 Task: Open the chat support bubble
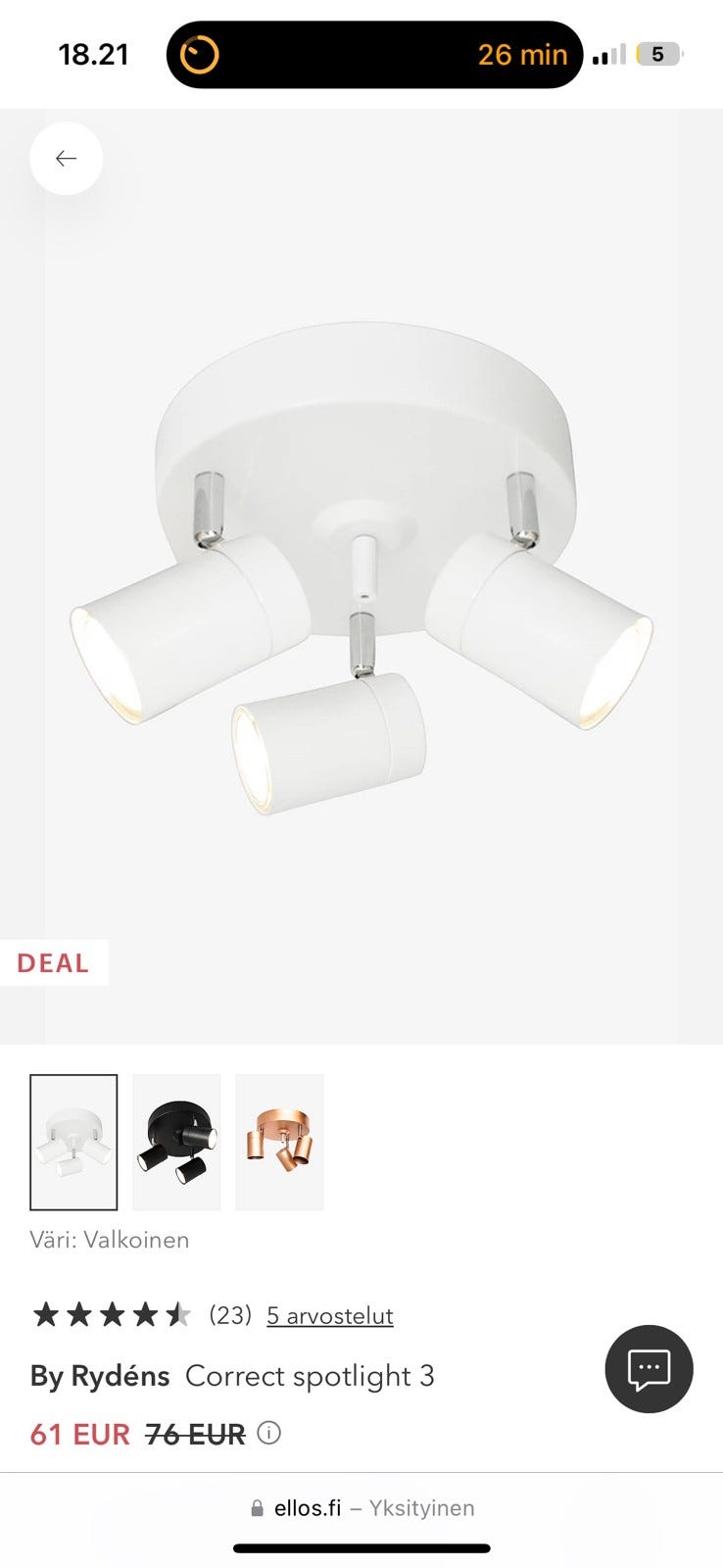click(649, 1368)
